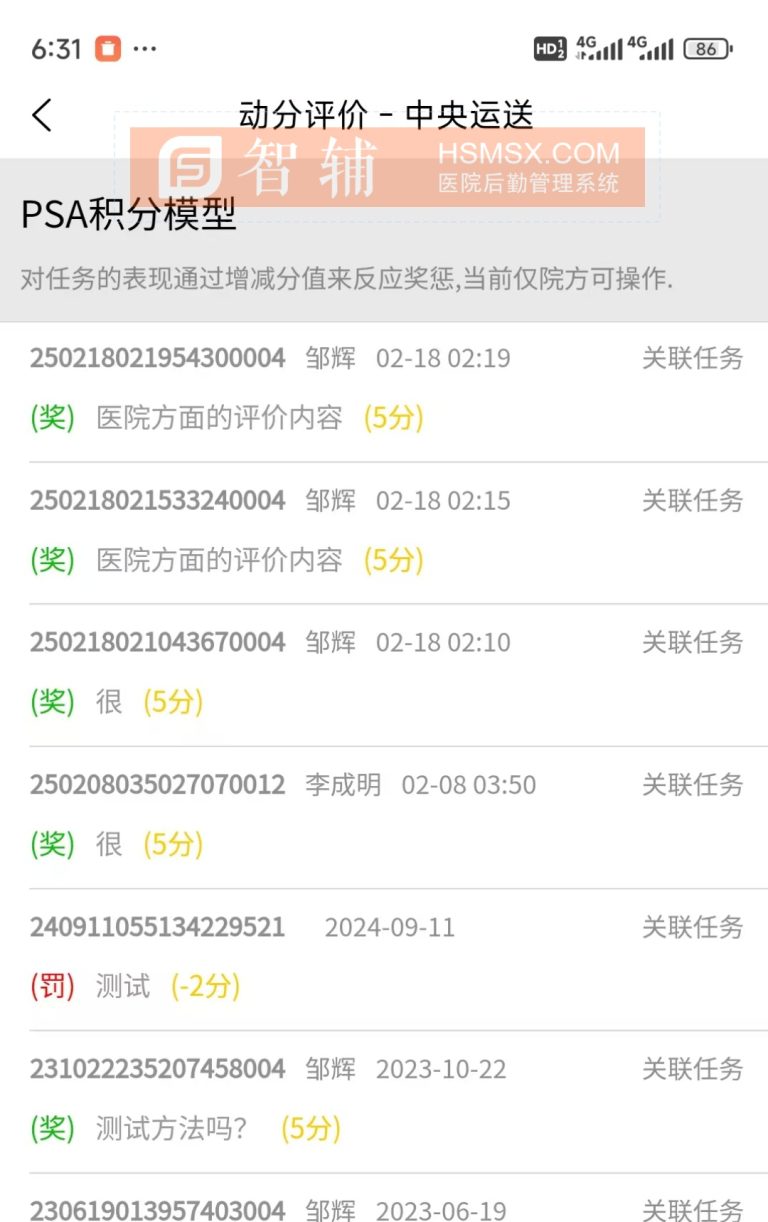Click the orange app icon in status bar

(110, 47)
